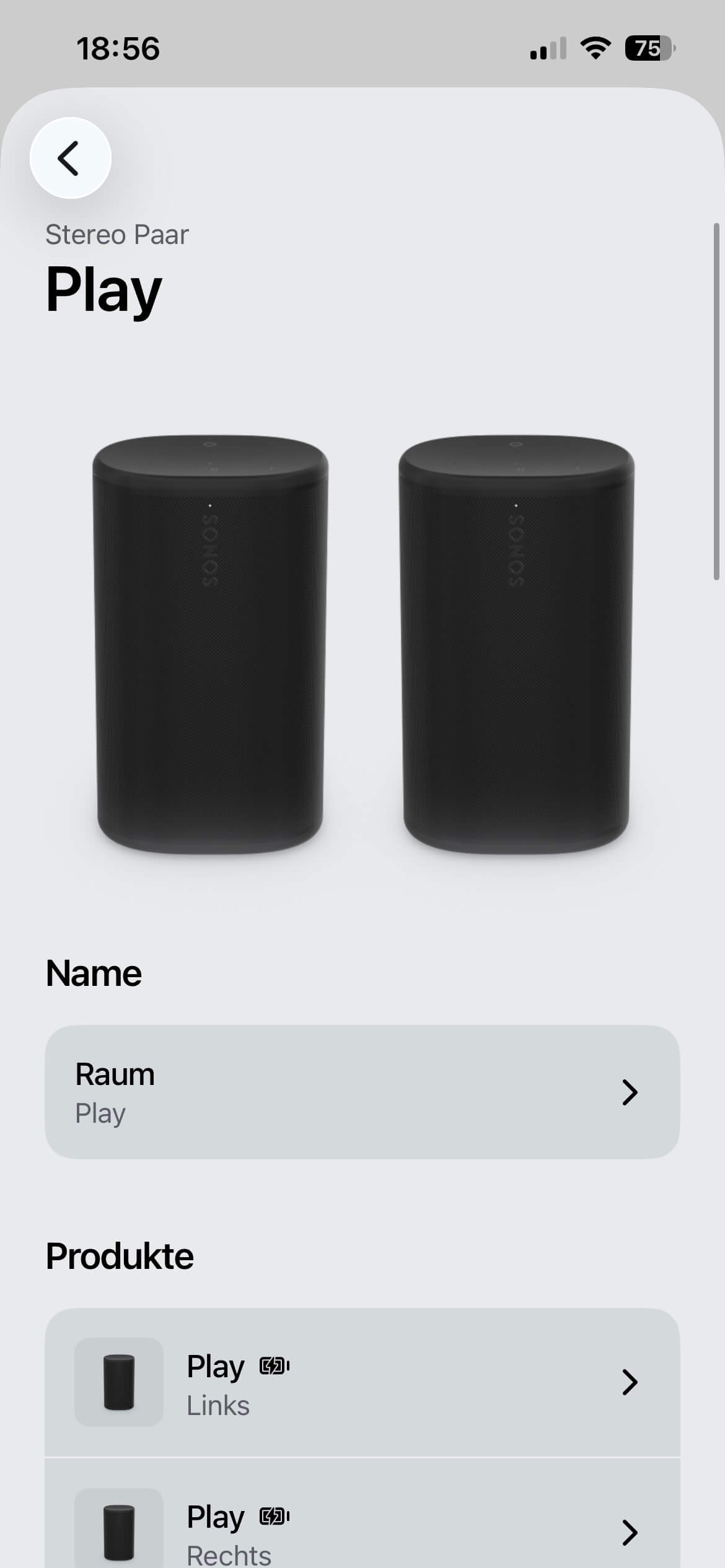Open the Raum name setting row
This screenshot has height=1568, width=725.
coord(362,1092)
